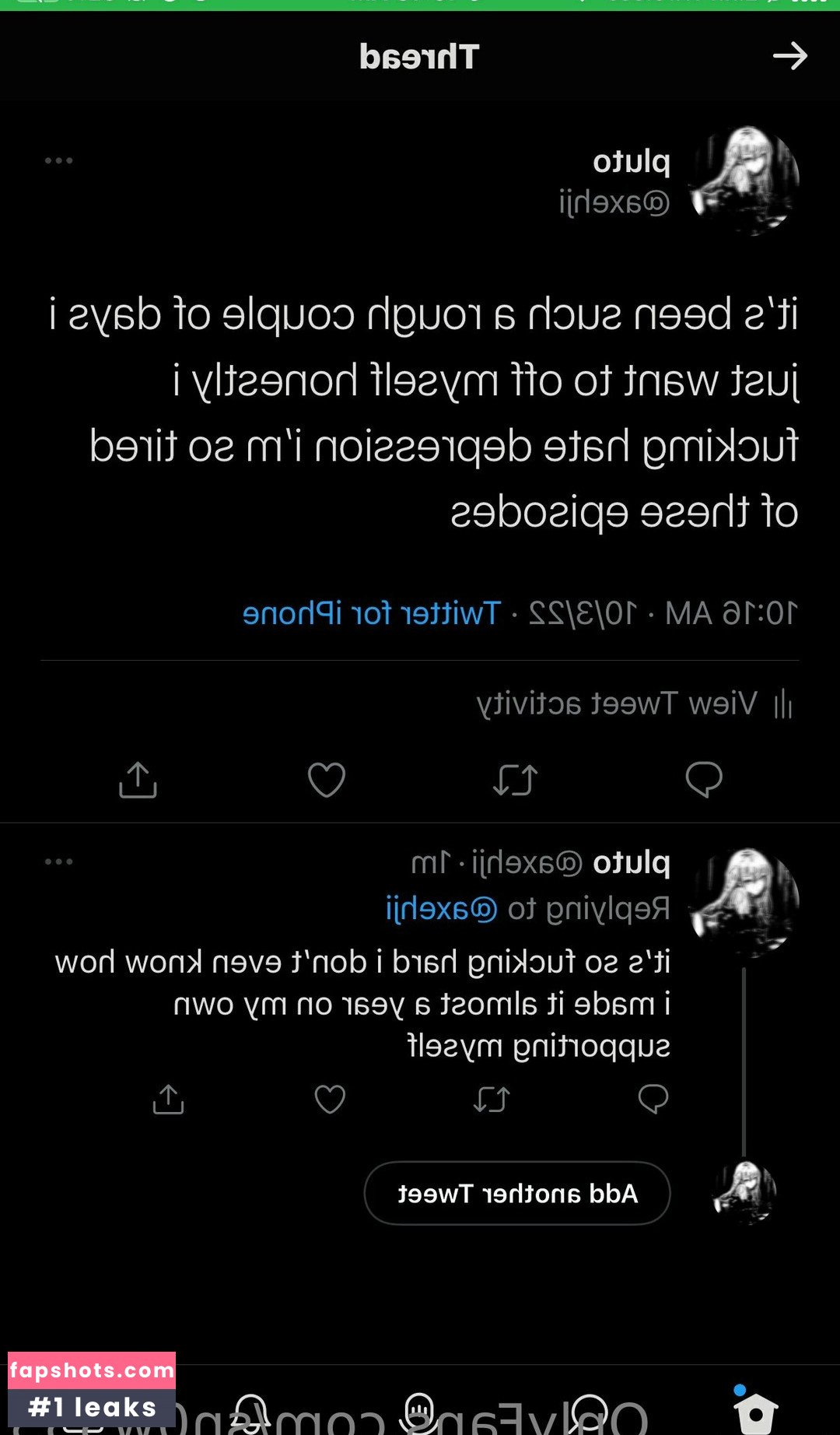Reply to the tweet about supporting myself
Viewport: 840px width, 1435px height.
(653, 1099)
